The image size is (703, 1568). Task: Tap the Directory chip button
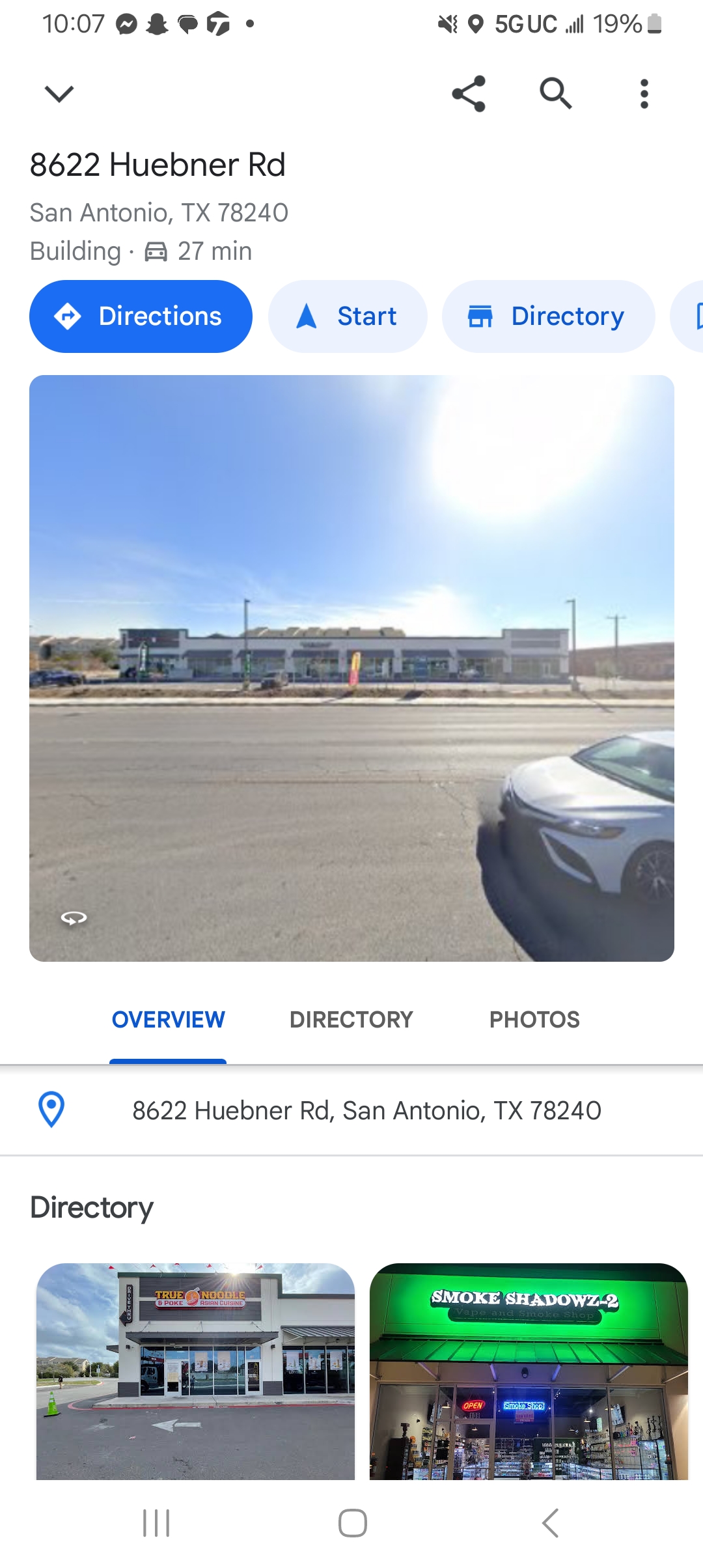(548, 316)
